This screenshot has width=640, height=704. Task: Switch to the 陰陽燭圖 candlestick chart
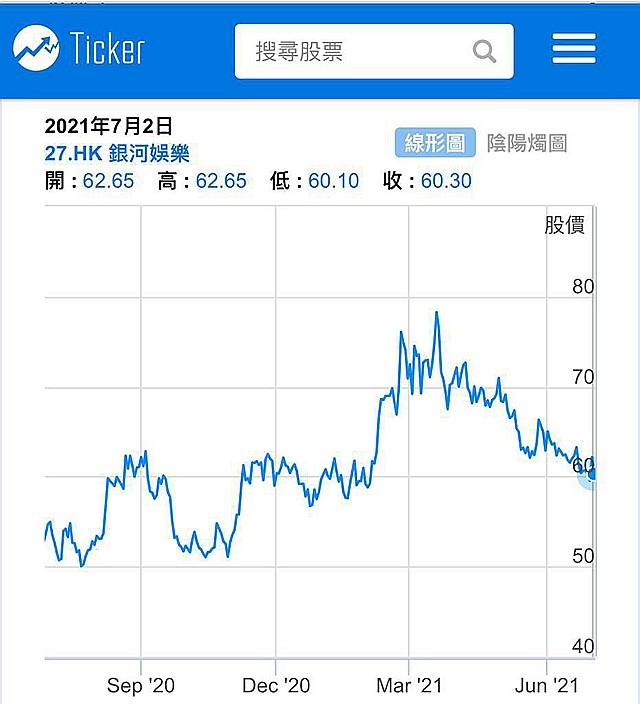click(527, 143)
